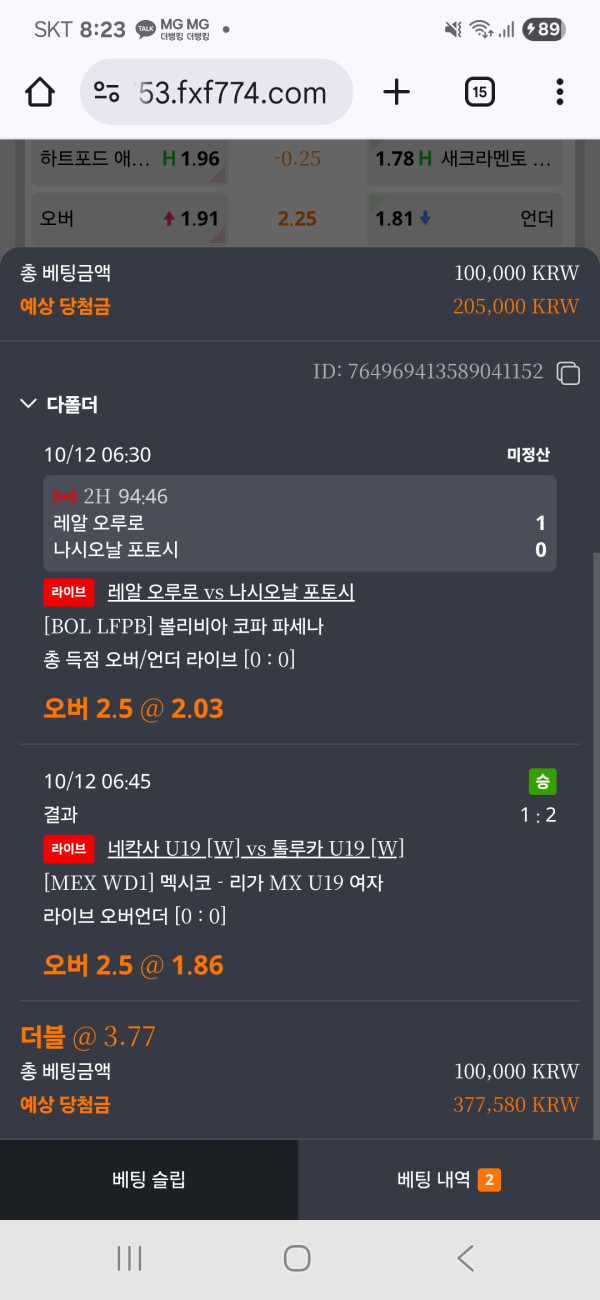Open the browser overflow menu
Image resolution: width=600 pixels, height=1300 pixels.
coord(559,92)
